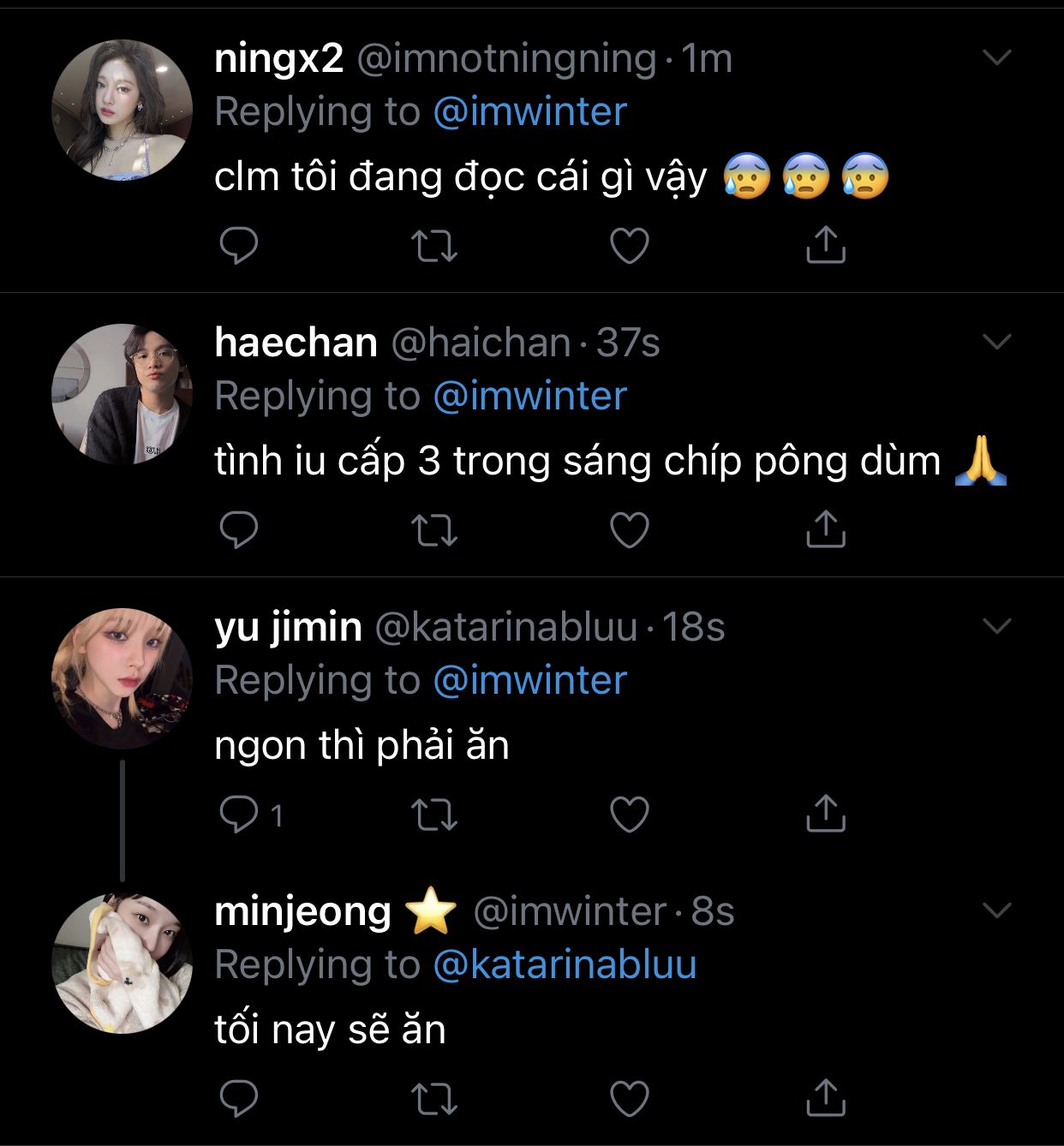The height and width of the screenshot is (1146, 1064).
Task: Open ningx2's profile picture
Action: (x=122, y=110)
